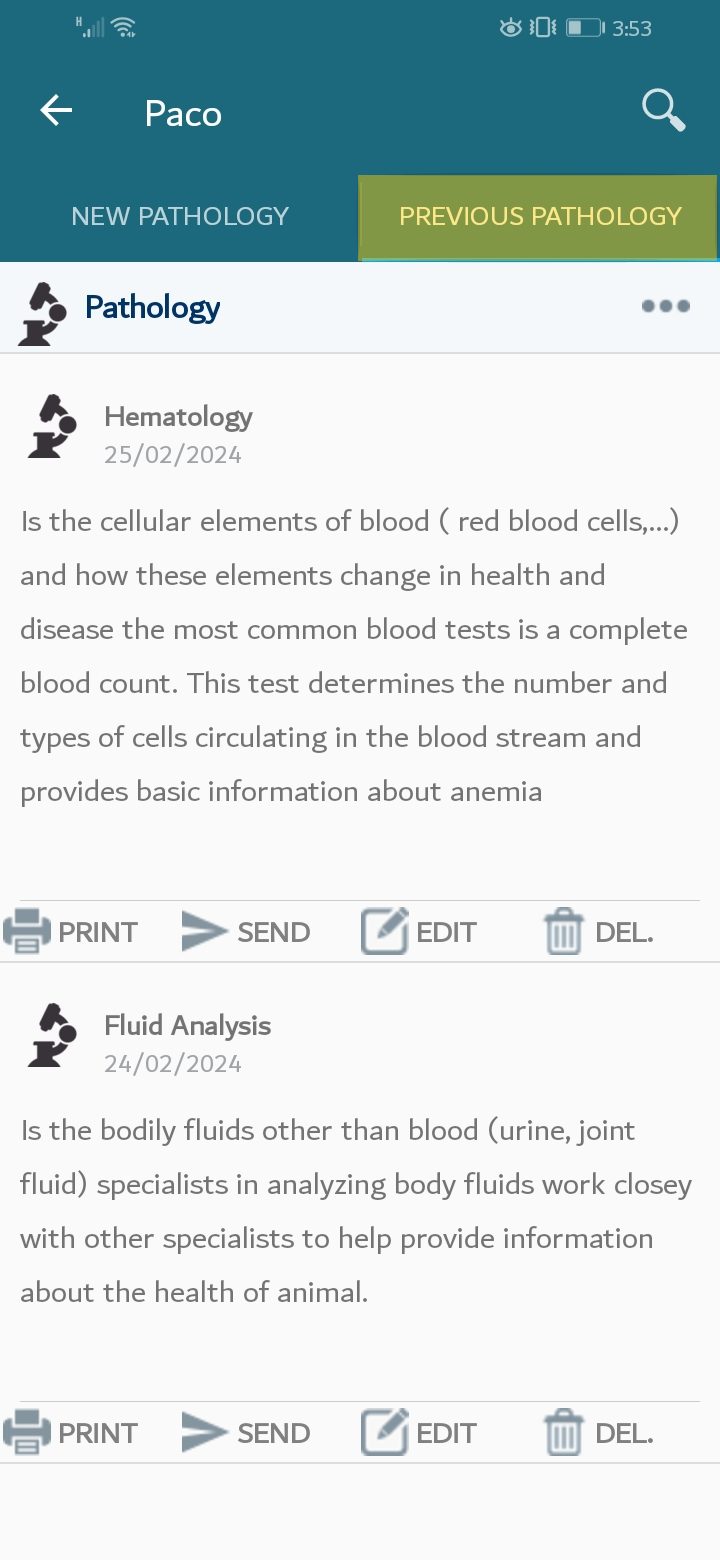Switch to the New Pathology tab

click(180, 216)
